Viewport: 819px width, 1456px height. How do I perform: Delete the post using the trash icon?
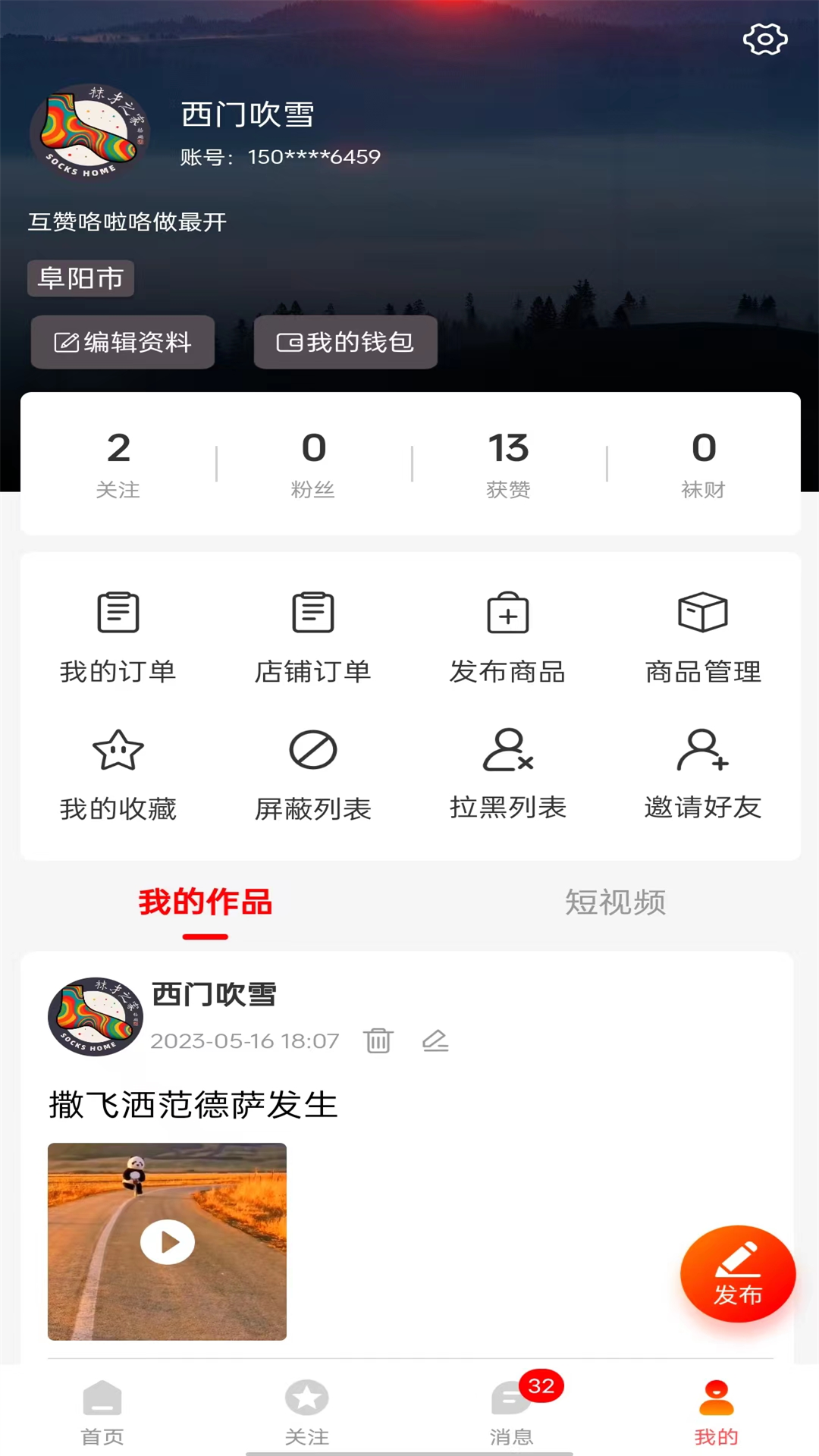click(378, 1041)
